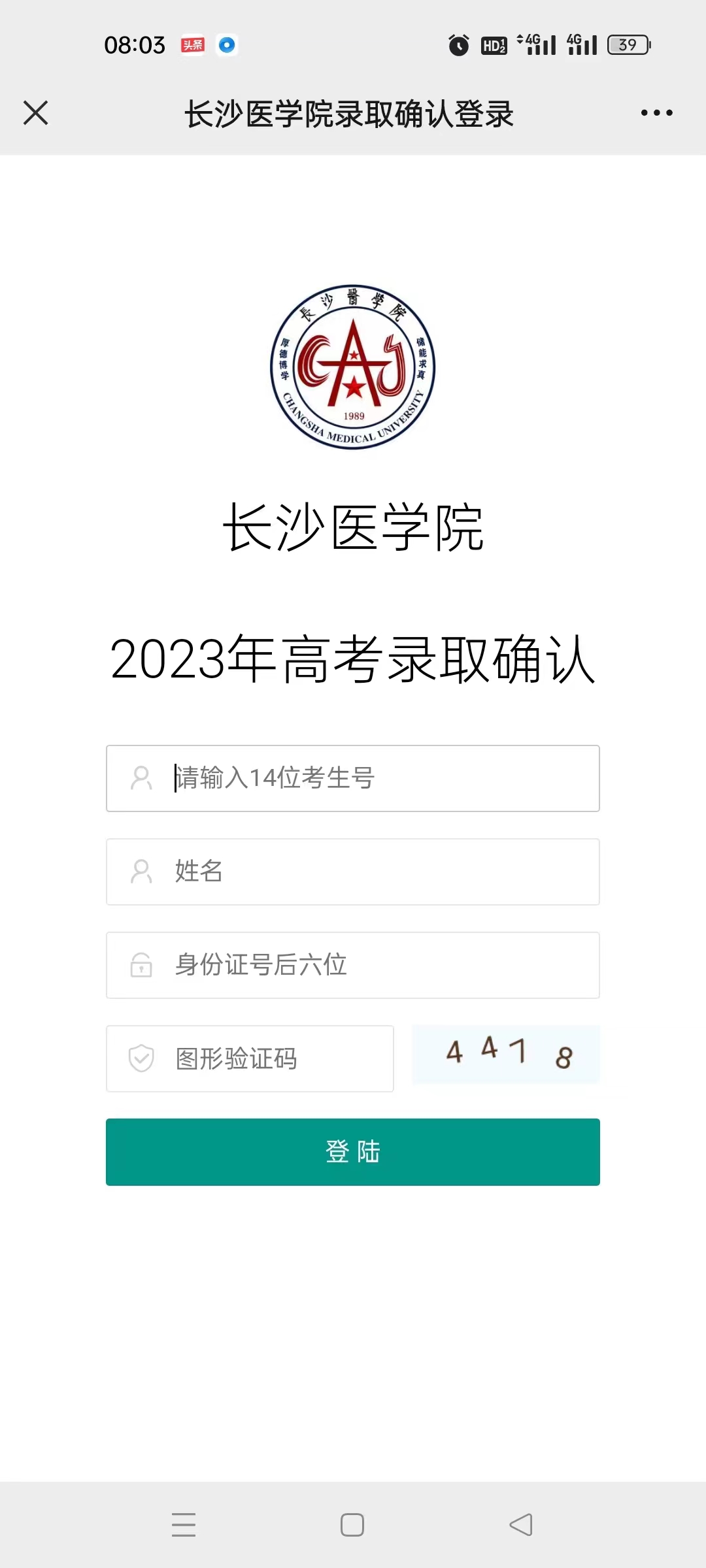706x1568 pixels.
Task: Tap the 身份证号后六位 field
Action: coord(353,965)
